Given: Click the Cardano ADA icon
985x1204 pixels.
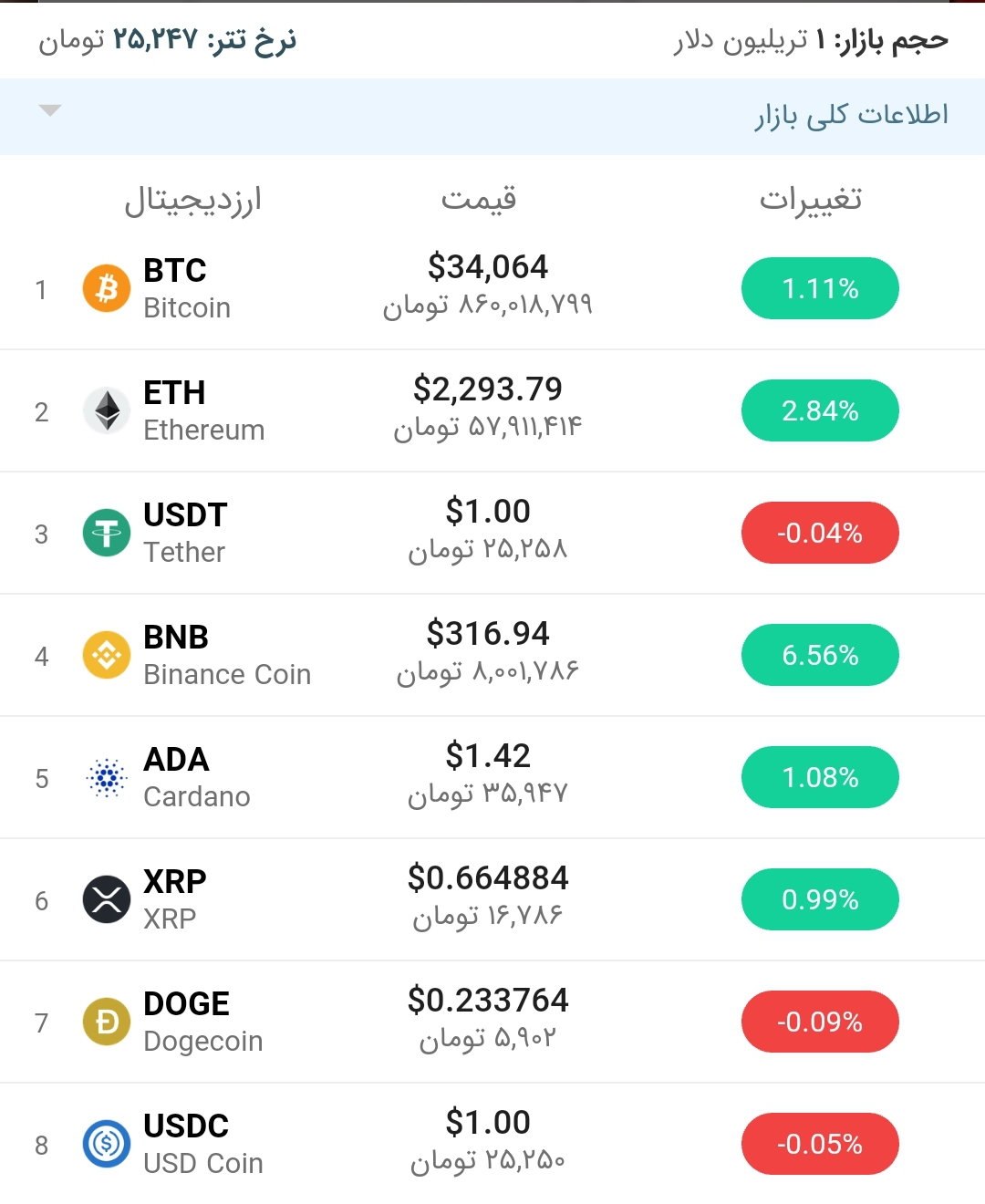Looking at the screenshot, I should (x=107, y=776).
